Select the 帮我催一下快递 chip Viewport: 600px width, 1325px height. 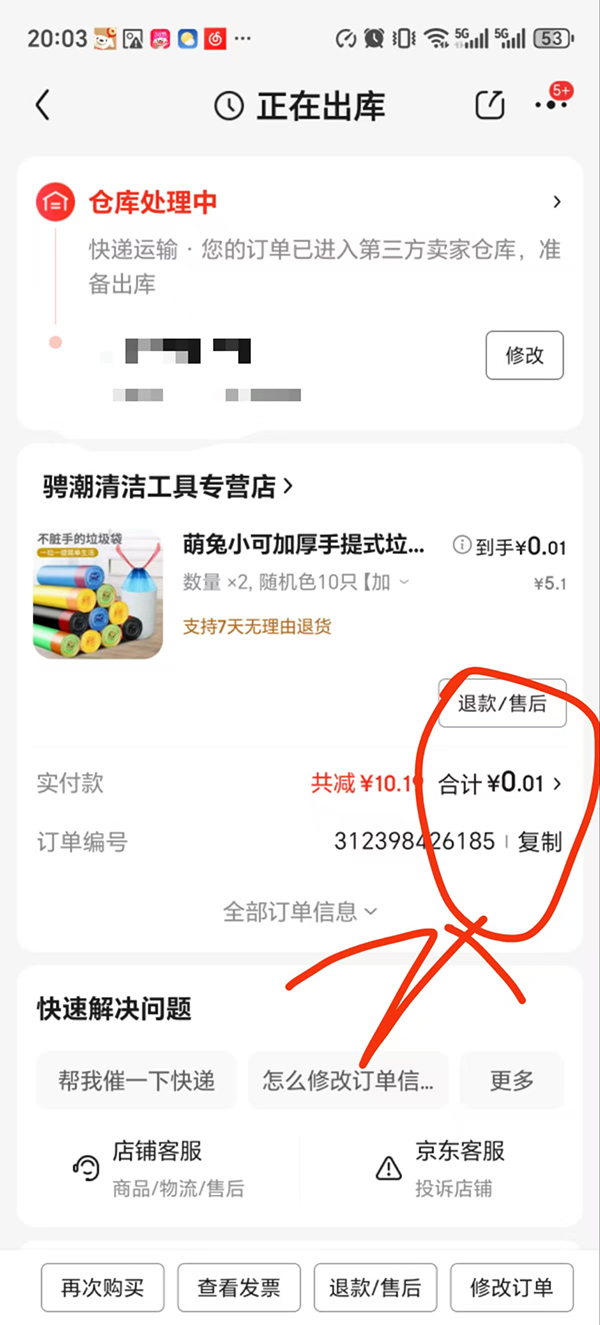pos(137,1081)
